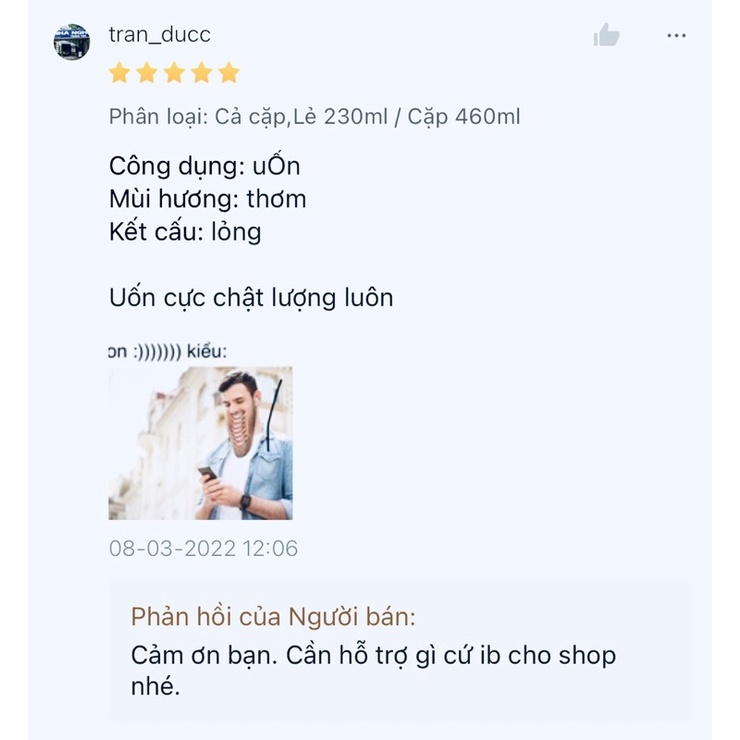Like tran_ducc's review with the thumbs-up
This screenshot has width=740, height=740.
(606, 36)
